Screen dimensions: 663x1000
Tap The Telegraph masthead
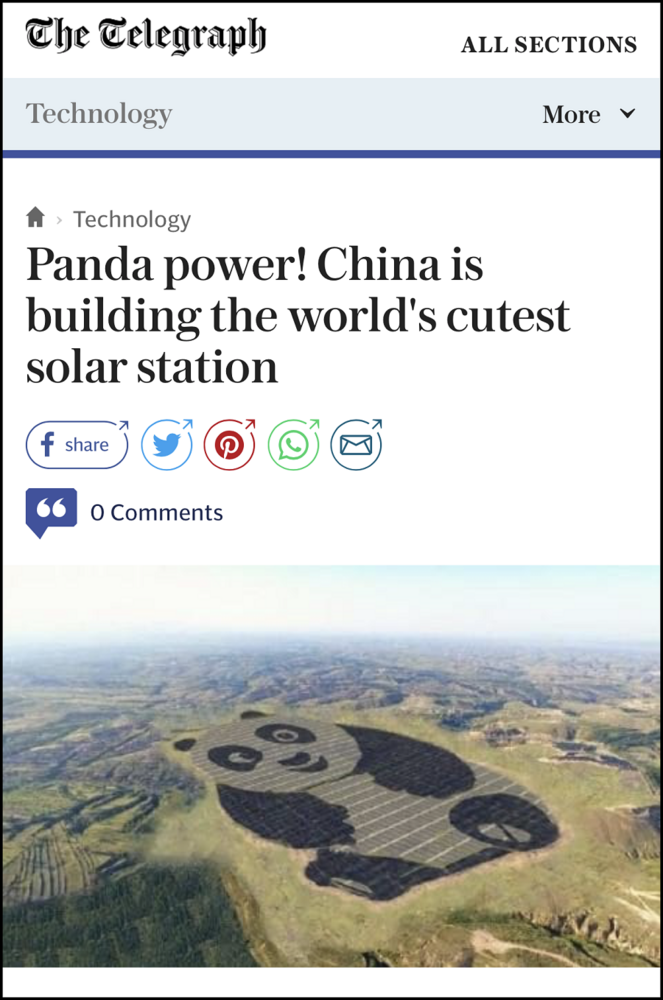pyautogui.click(x=146, y=38)
